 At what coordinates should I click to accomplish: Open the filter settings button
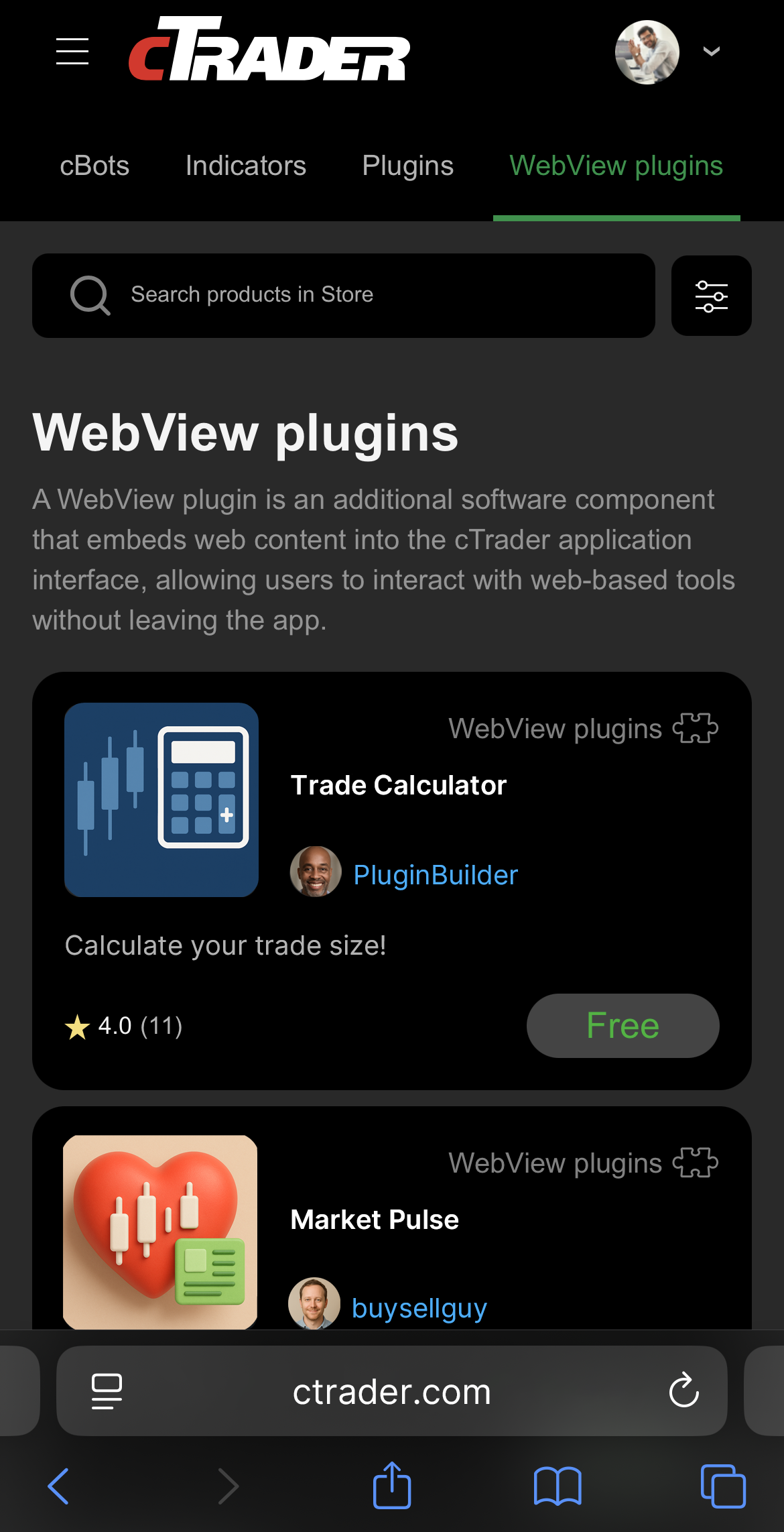pos(711,296)
